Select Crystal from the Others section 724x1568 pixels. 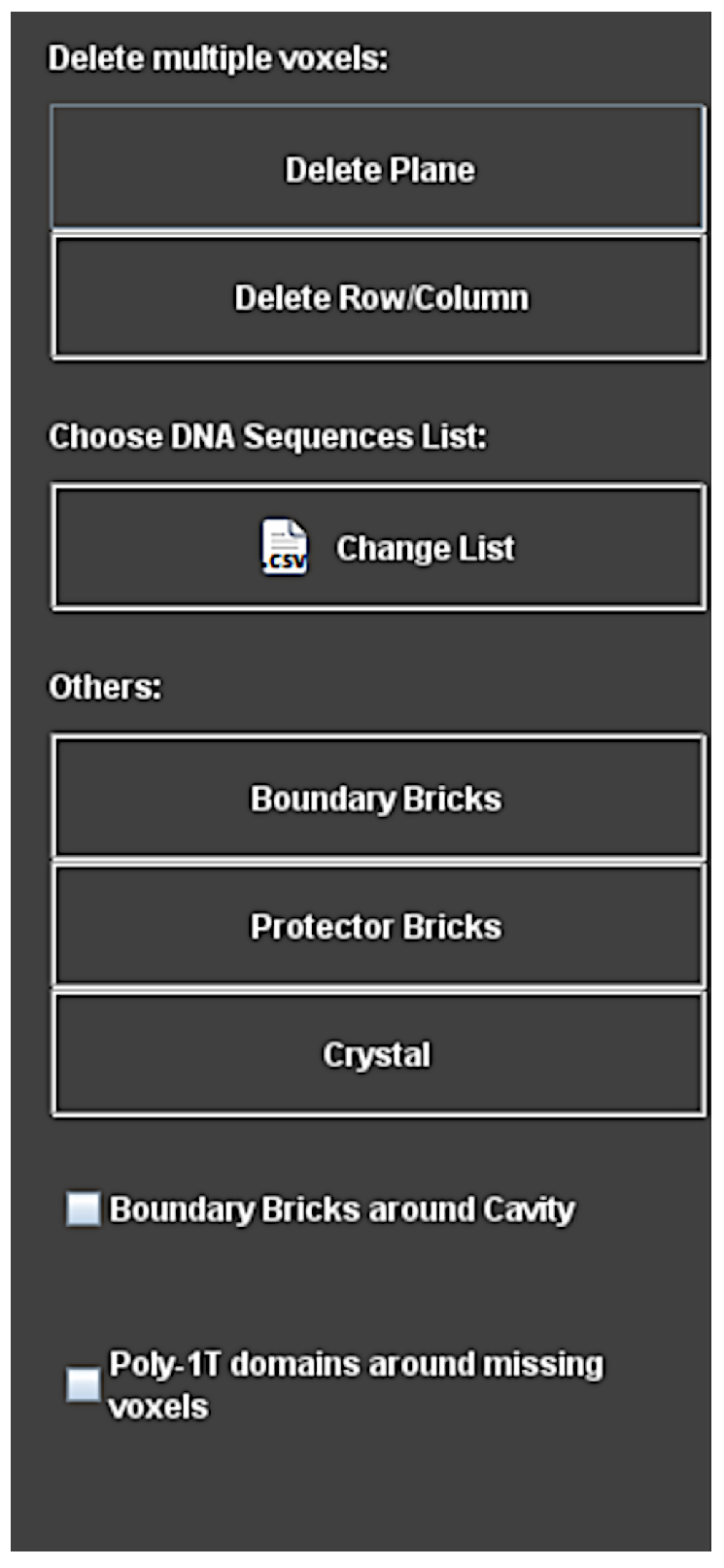coord(379,1052)
